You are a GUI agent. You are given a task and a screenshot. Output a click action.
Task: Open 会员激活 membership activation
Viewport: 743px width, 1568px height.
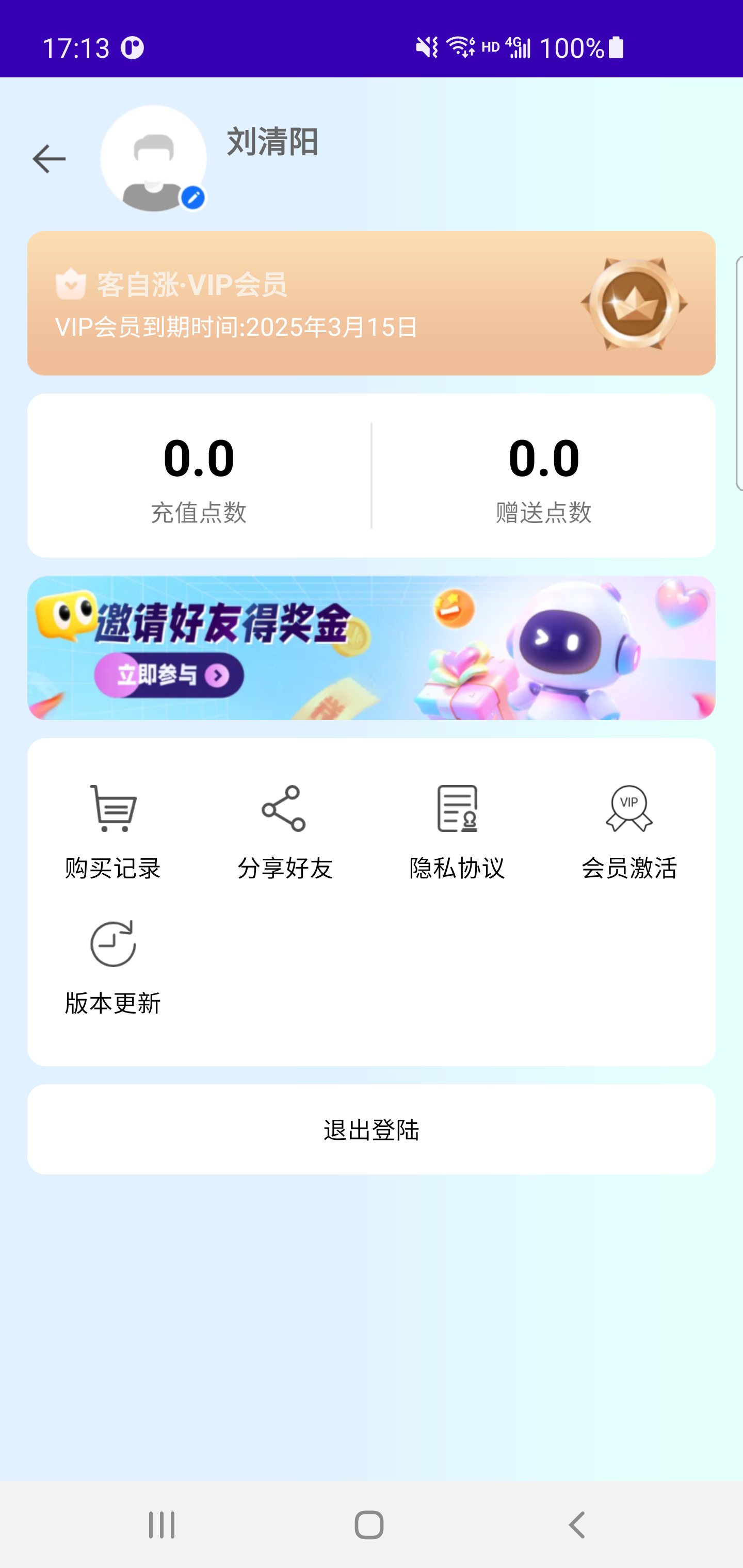click(628, 831)
